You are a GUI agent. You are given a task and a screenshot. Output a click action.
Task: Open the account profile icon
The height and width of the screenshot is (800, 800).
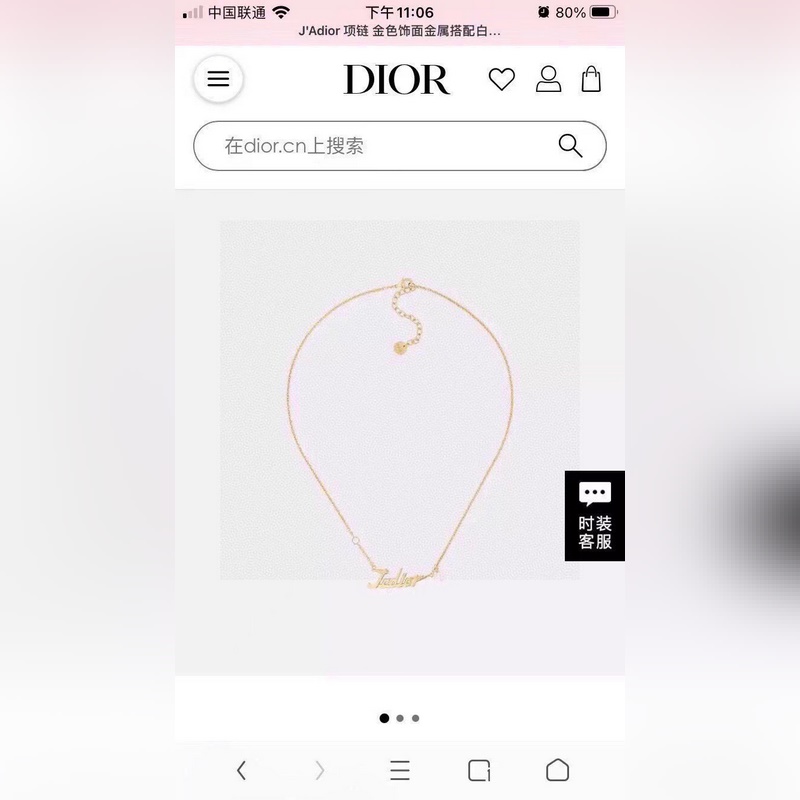click(x=548, y=79)
